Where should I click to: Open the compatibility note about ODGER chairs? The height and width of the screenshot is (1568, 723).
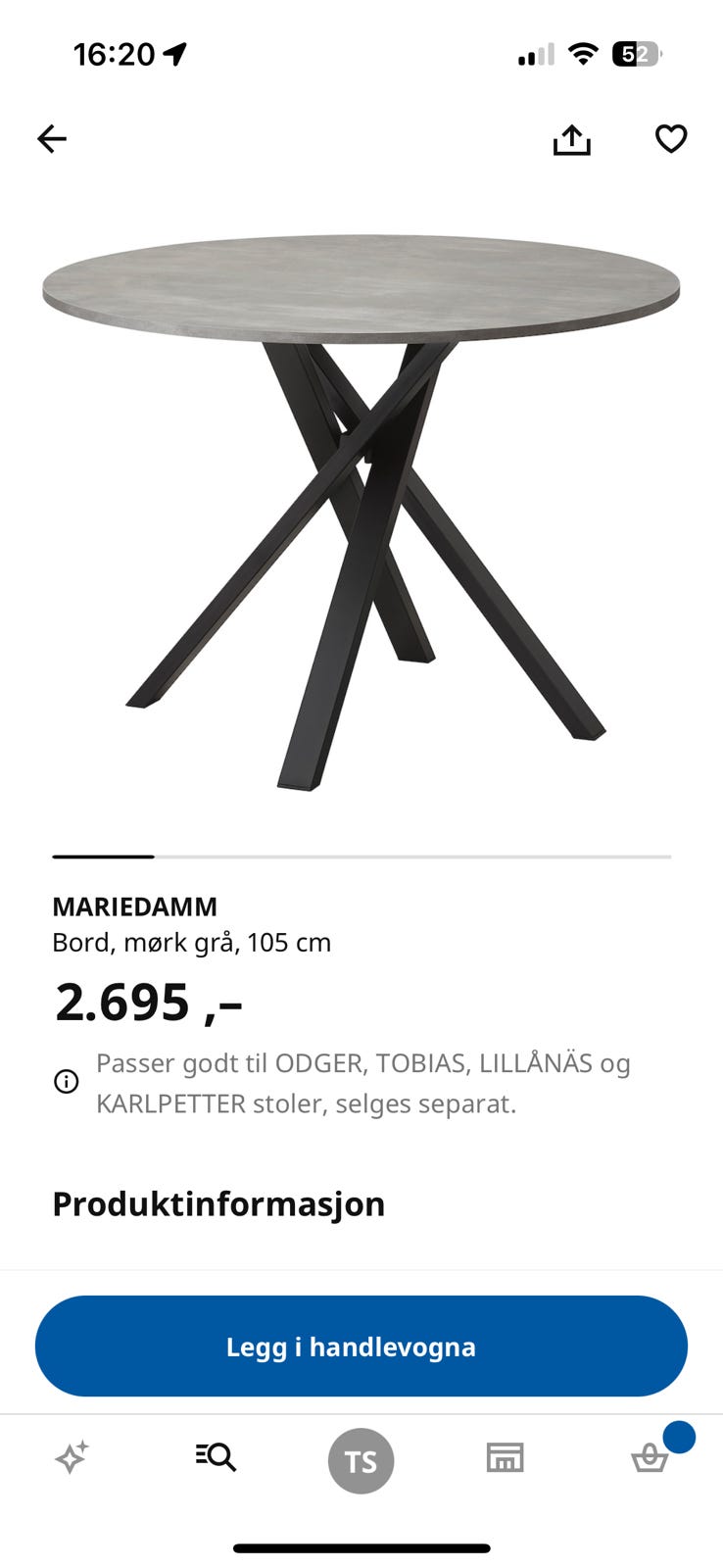click(362, 1082)
